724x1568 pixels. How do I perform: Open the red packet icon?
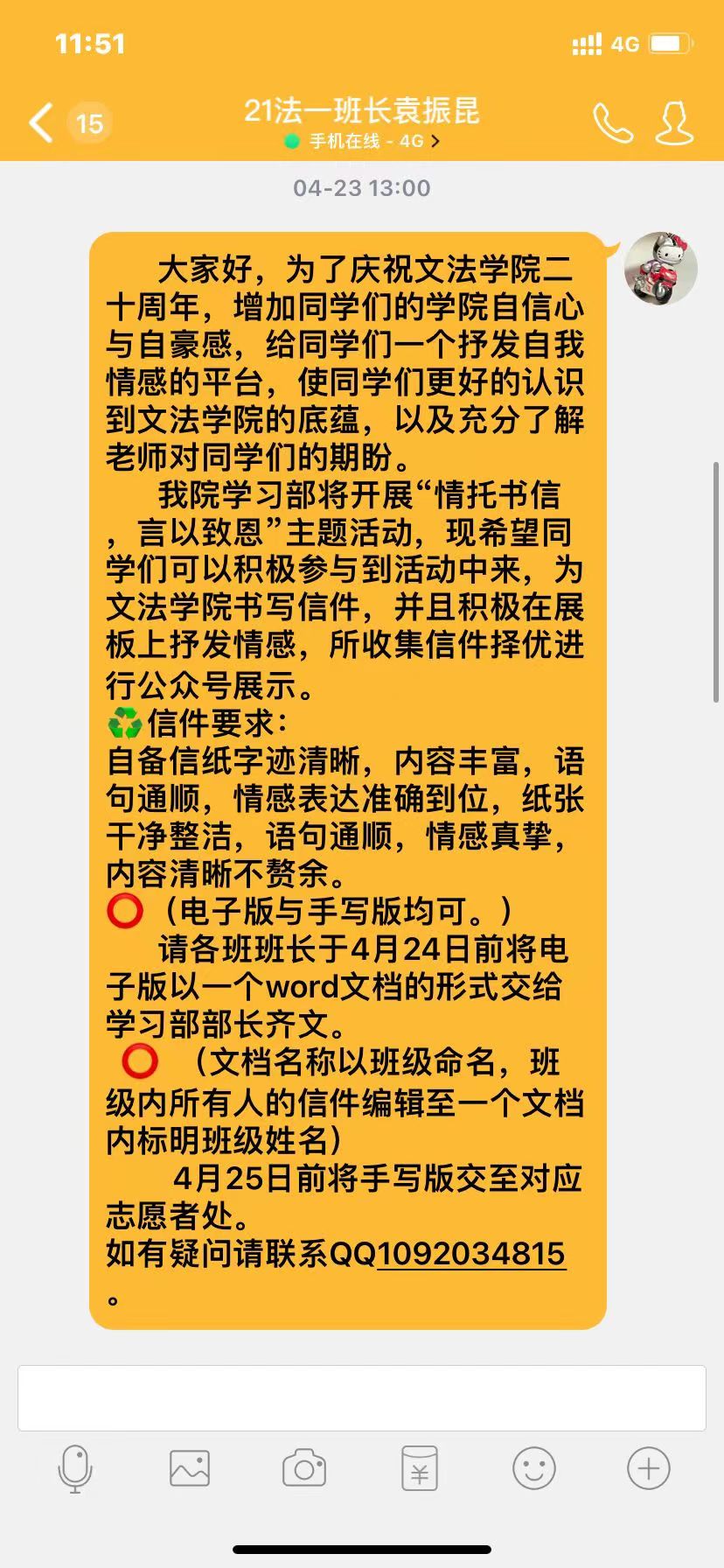coord(419,1468)
